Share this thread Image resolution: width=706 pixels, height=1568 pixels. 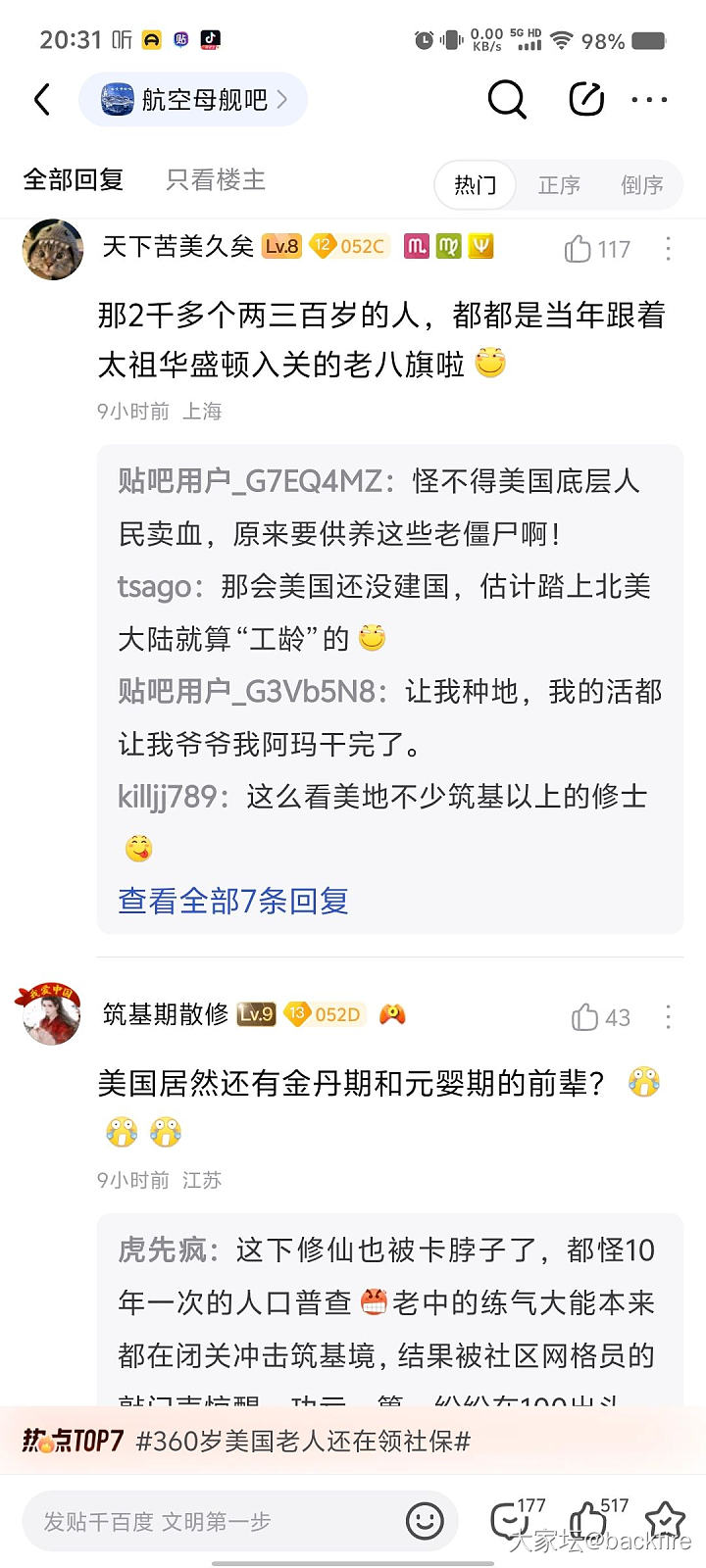586,99
